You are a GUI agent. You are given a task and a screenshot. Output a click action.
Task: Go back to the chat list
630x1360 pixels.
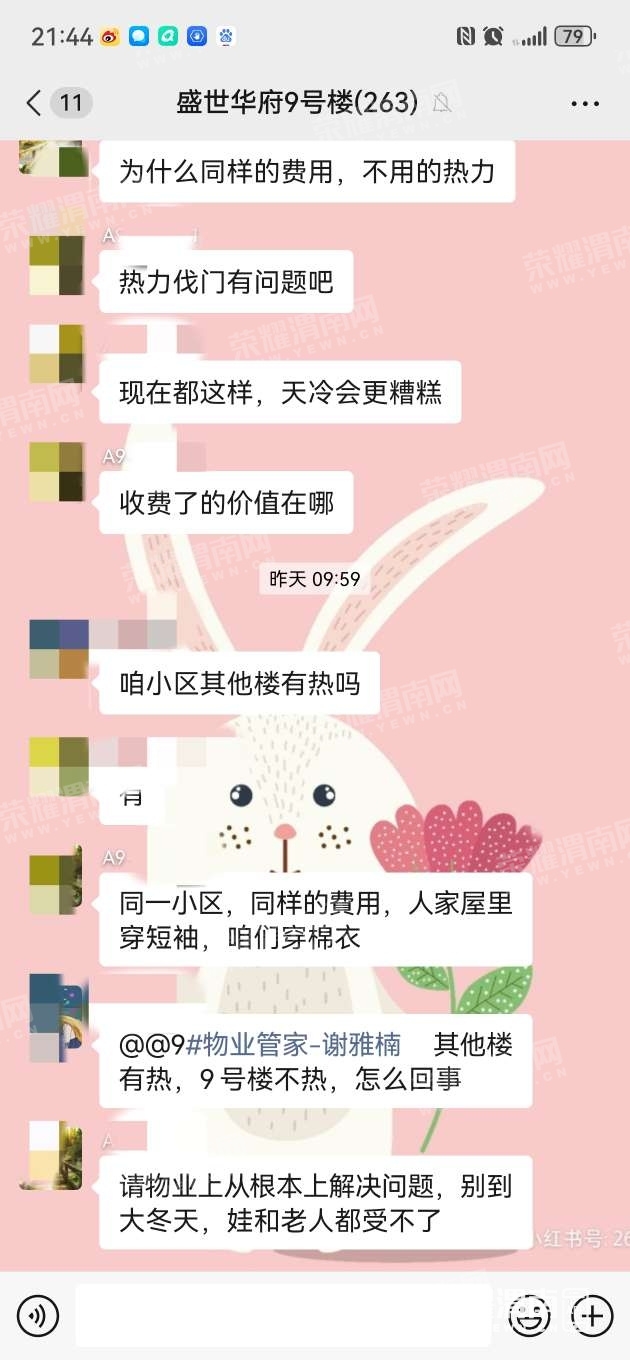click(x=35, y=102)
